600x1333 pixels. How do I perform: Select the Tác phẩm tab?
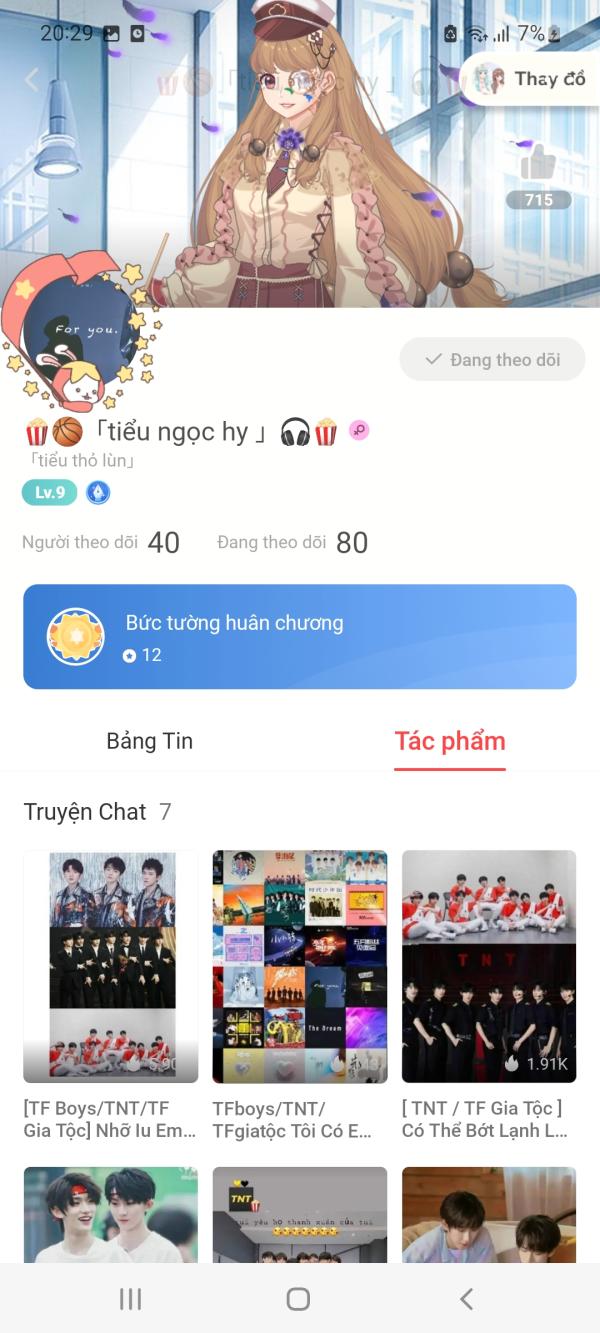[x=450, y=741]
